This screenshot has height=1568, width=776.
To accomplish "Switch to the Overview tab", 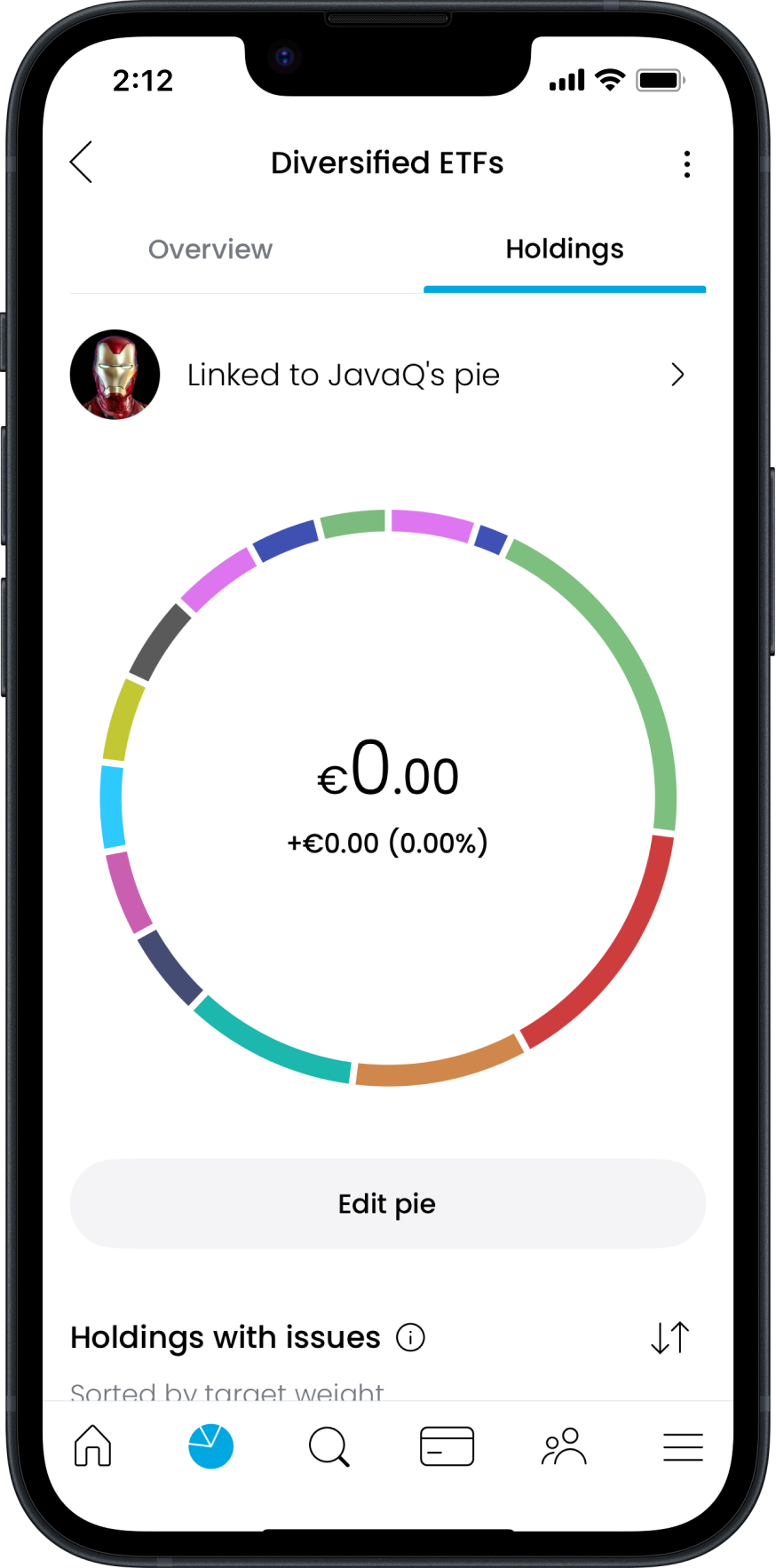I will point(210,249).
